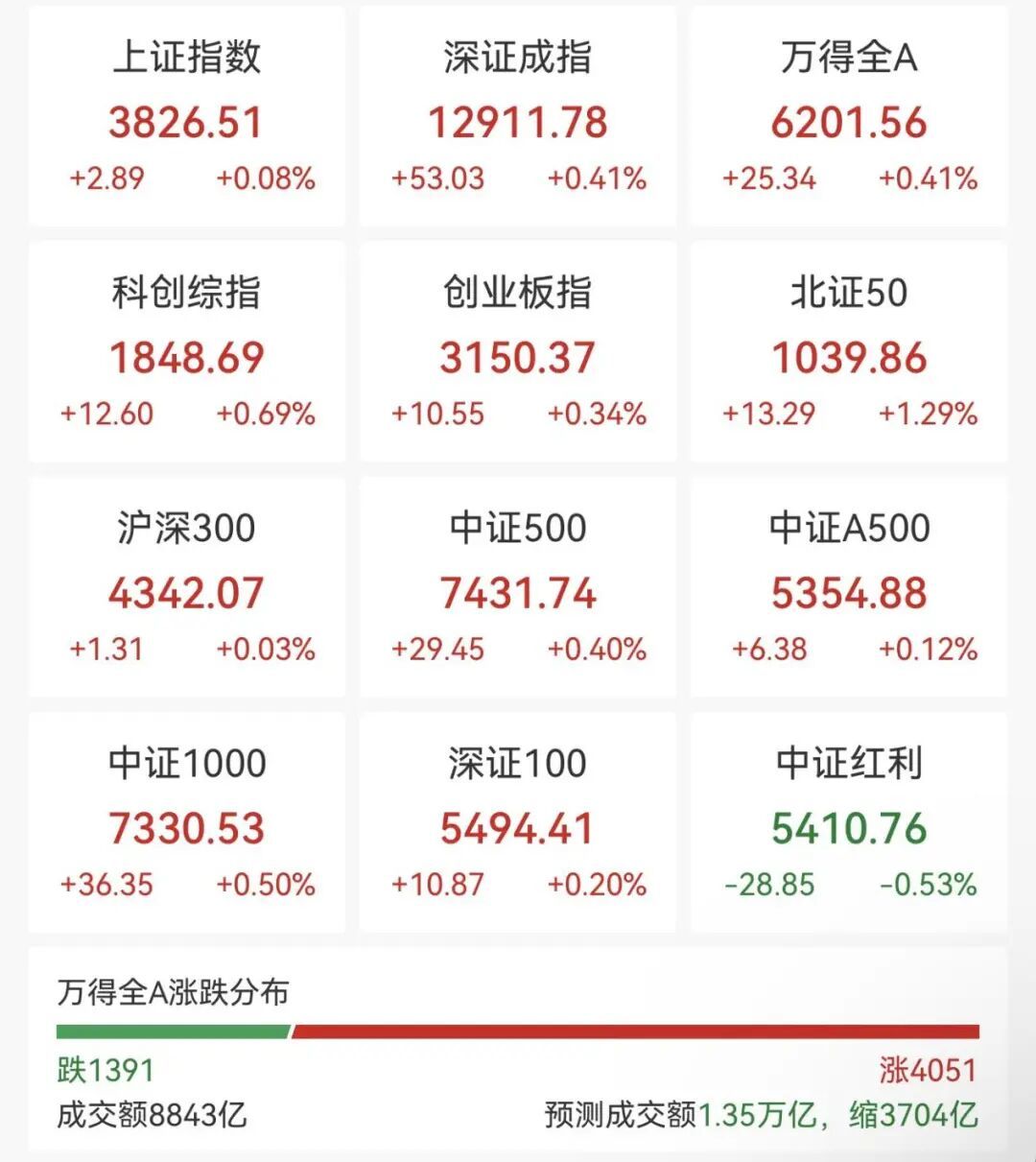Open the 万得全A涨跌分布 panel
Screen dimensions: 1036x1162
coord(518,1050)
